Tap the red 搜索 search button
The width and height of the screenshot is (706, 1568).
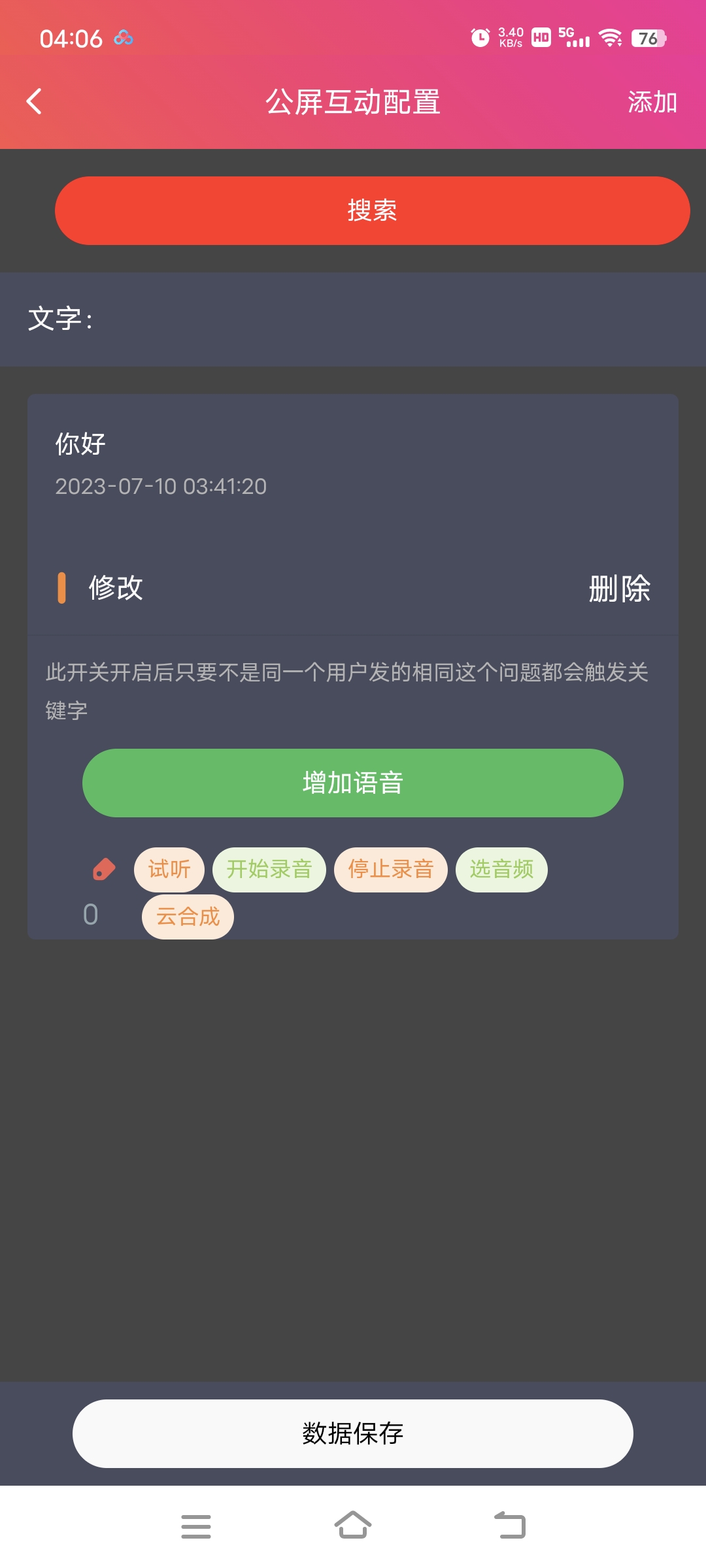[x=373, y=210]
